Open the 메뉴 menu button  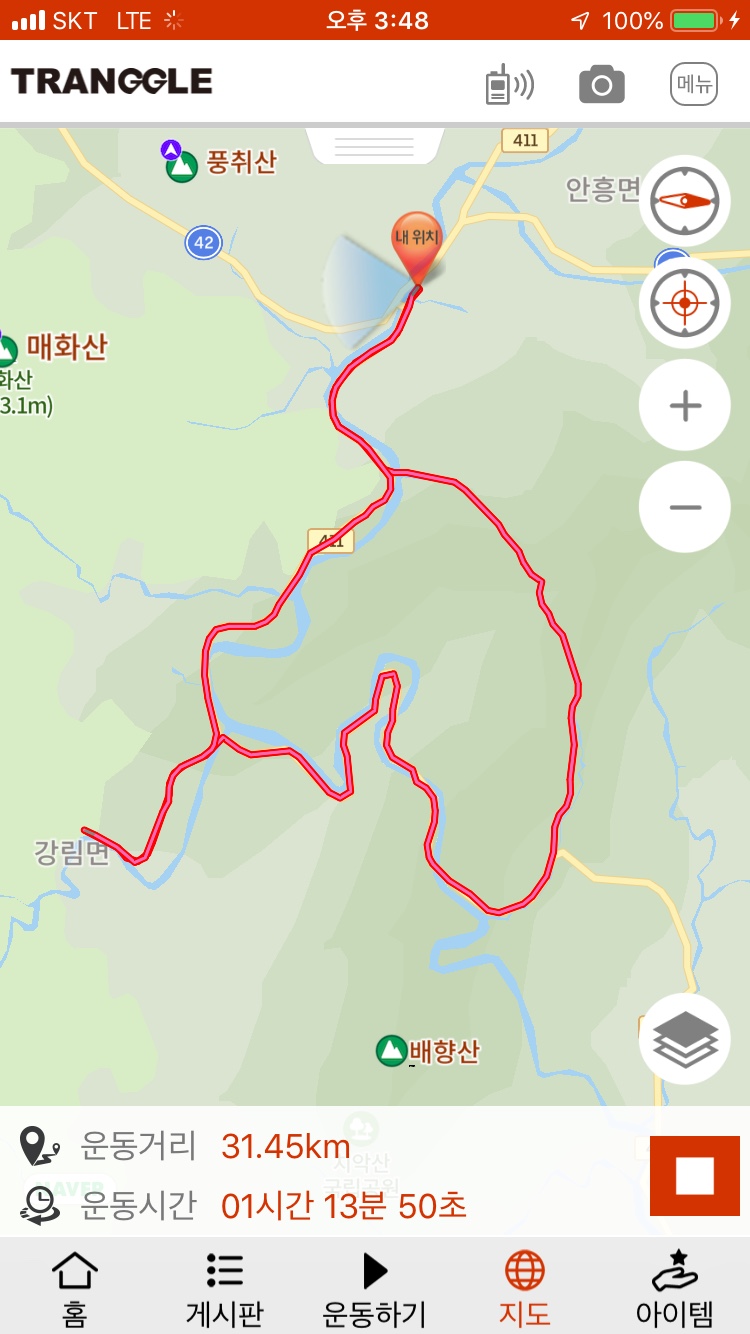[x=694, y=84]
